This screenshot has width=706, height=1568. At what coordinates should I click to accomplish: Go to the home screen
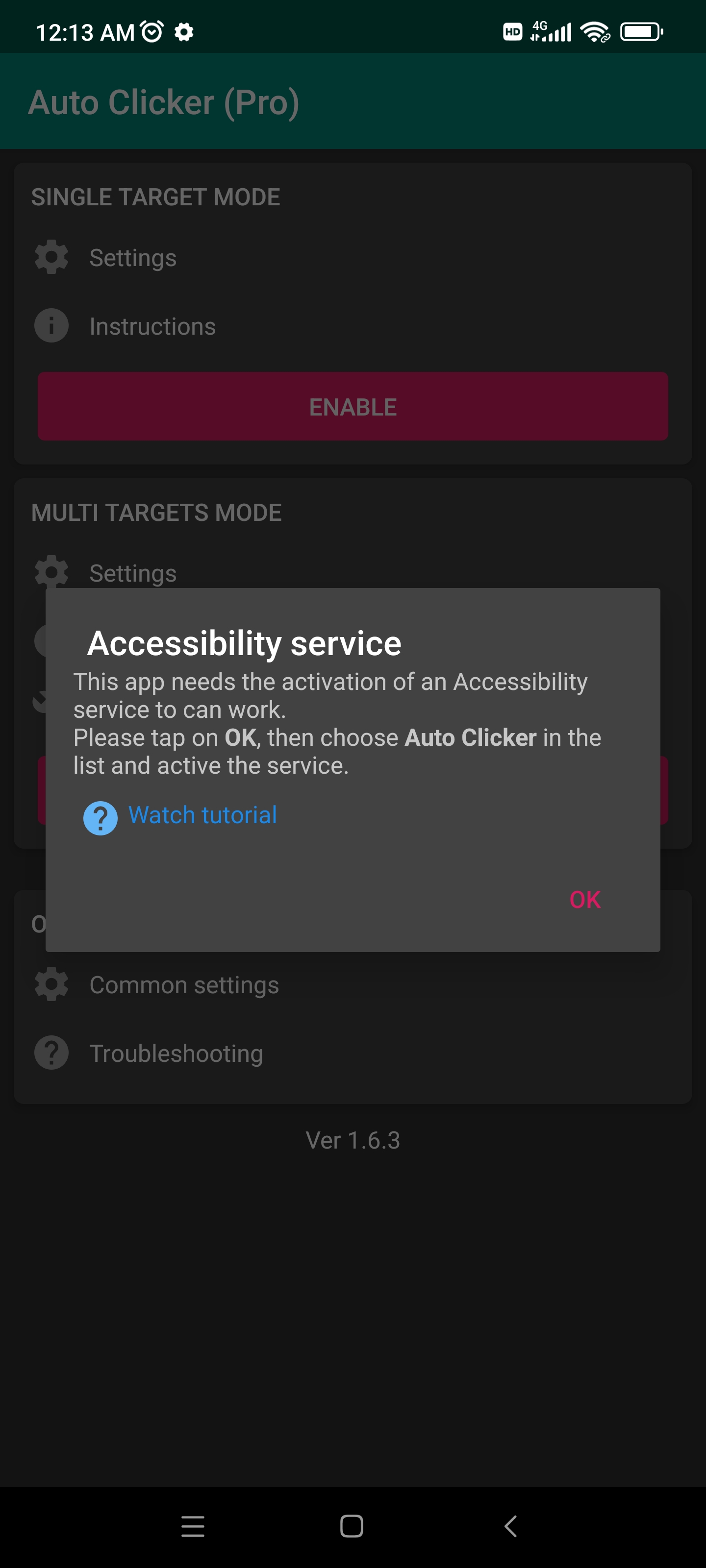coord(352,1526)
